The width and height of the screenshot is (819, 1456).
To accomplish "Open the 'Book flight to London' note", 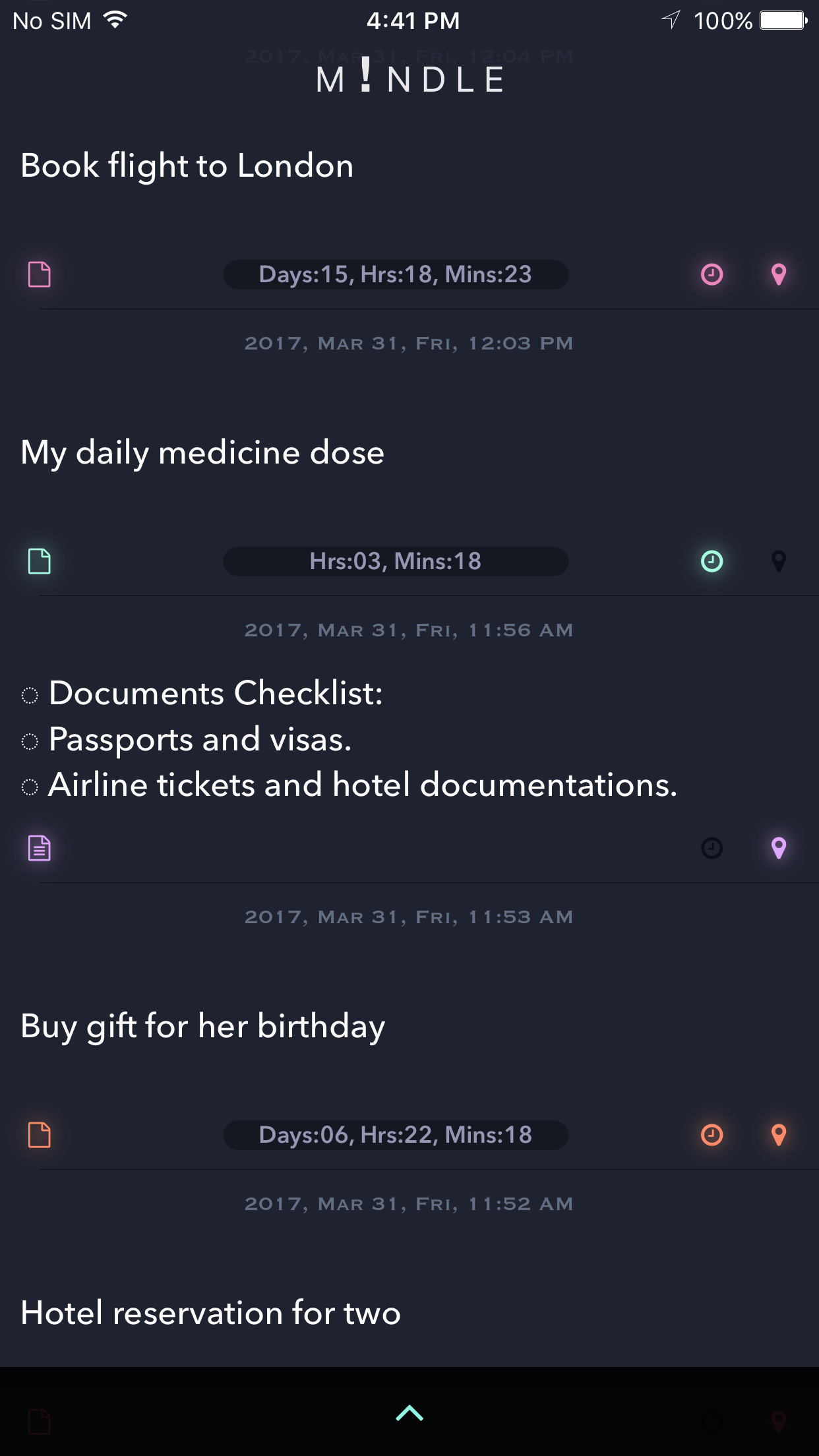I will (x=187, y=166).
